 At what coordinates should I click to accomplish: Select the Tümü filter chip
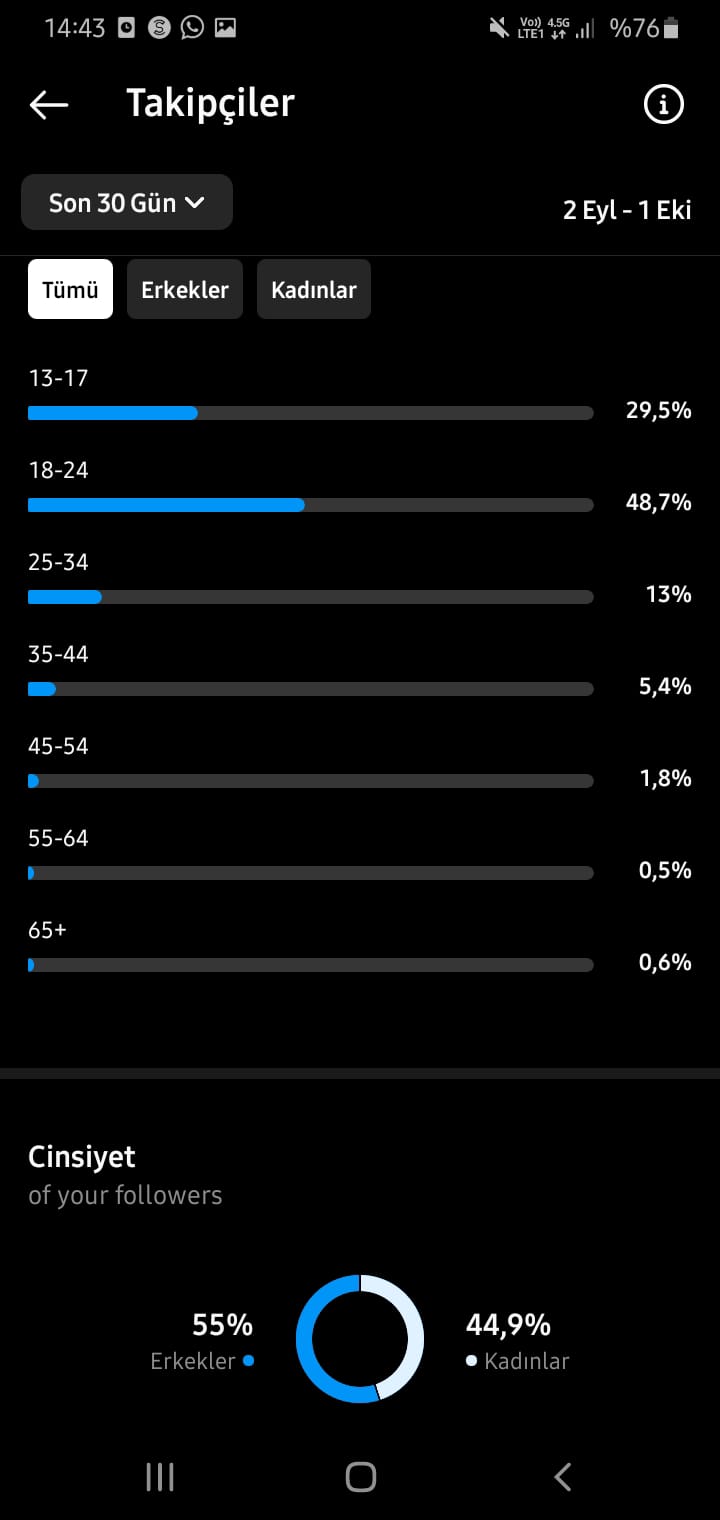pyautogui.click(x=70, y=290)
